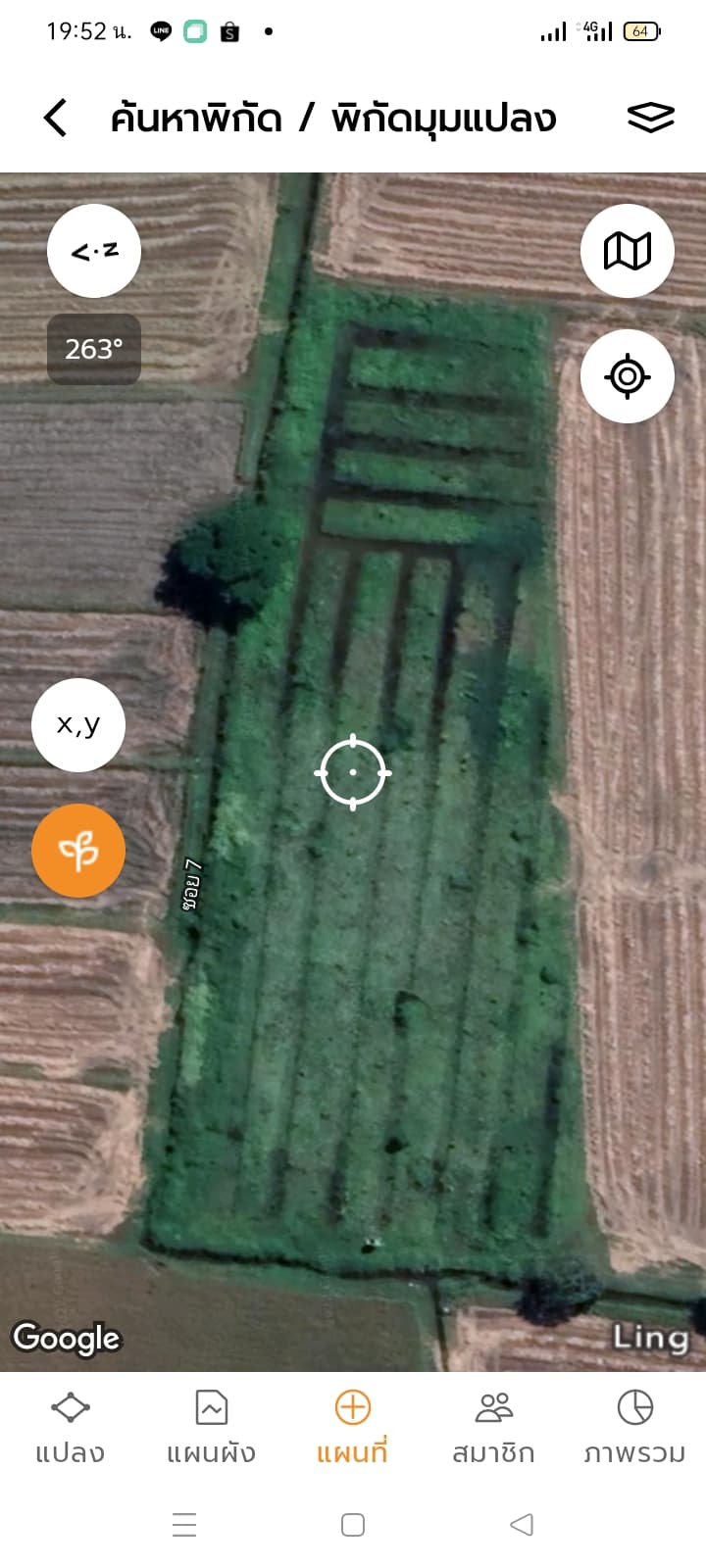
Task: Center the map on my location
Action: 628,376
